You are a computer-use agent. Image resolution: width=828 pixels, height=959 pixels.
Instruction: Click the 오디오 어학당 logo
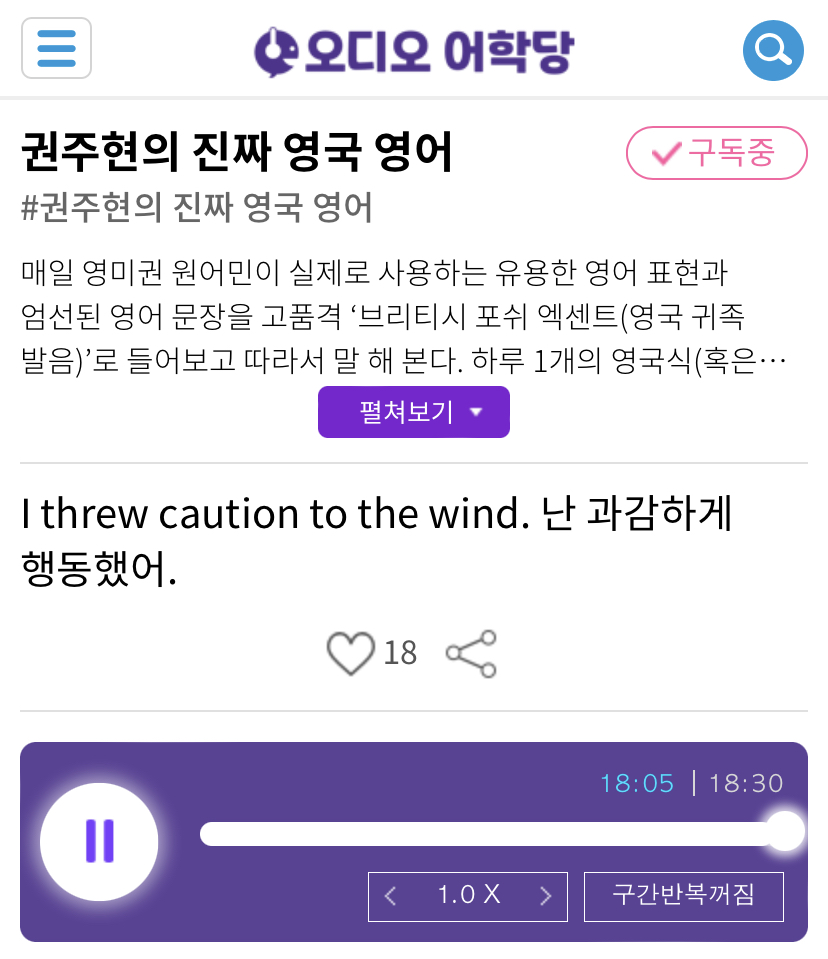(414, 48)
